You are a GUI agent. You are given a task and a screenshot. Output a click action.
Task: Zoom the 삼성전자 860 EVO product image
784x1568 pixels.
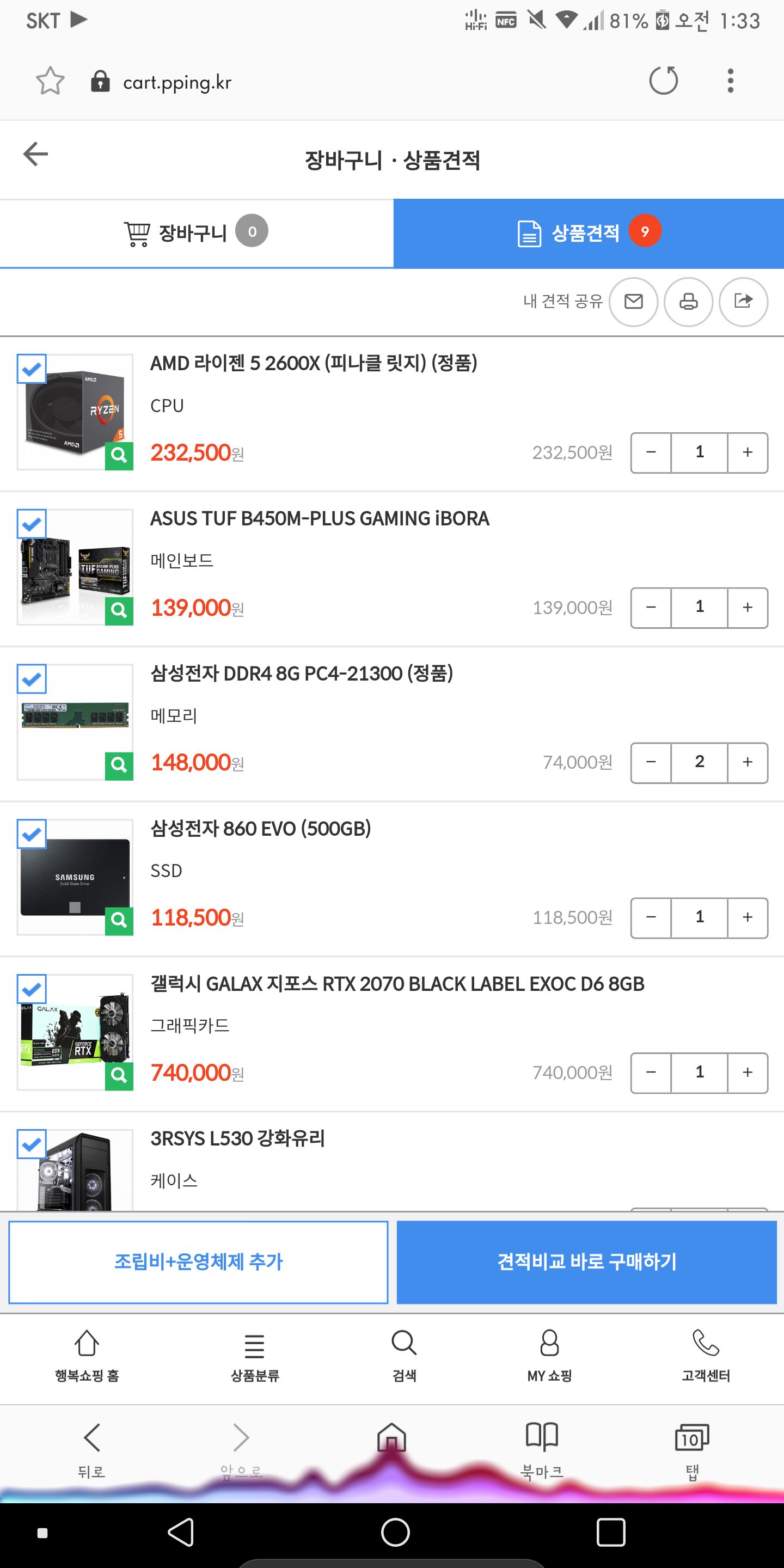pos(119,919)
